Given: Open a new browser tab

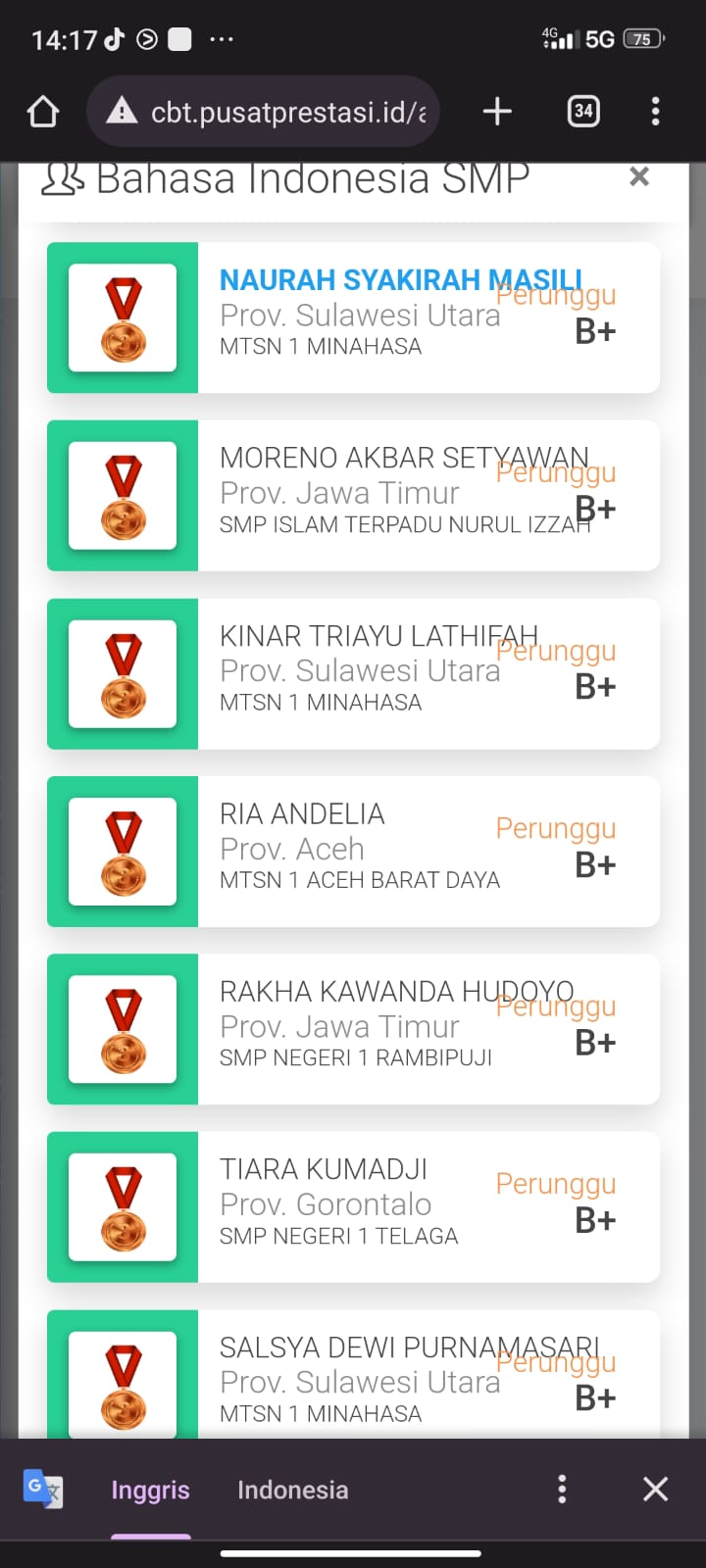Looking at the screenshot, I should coord(497,112).
